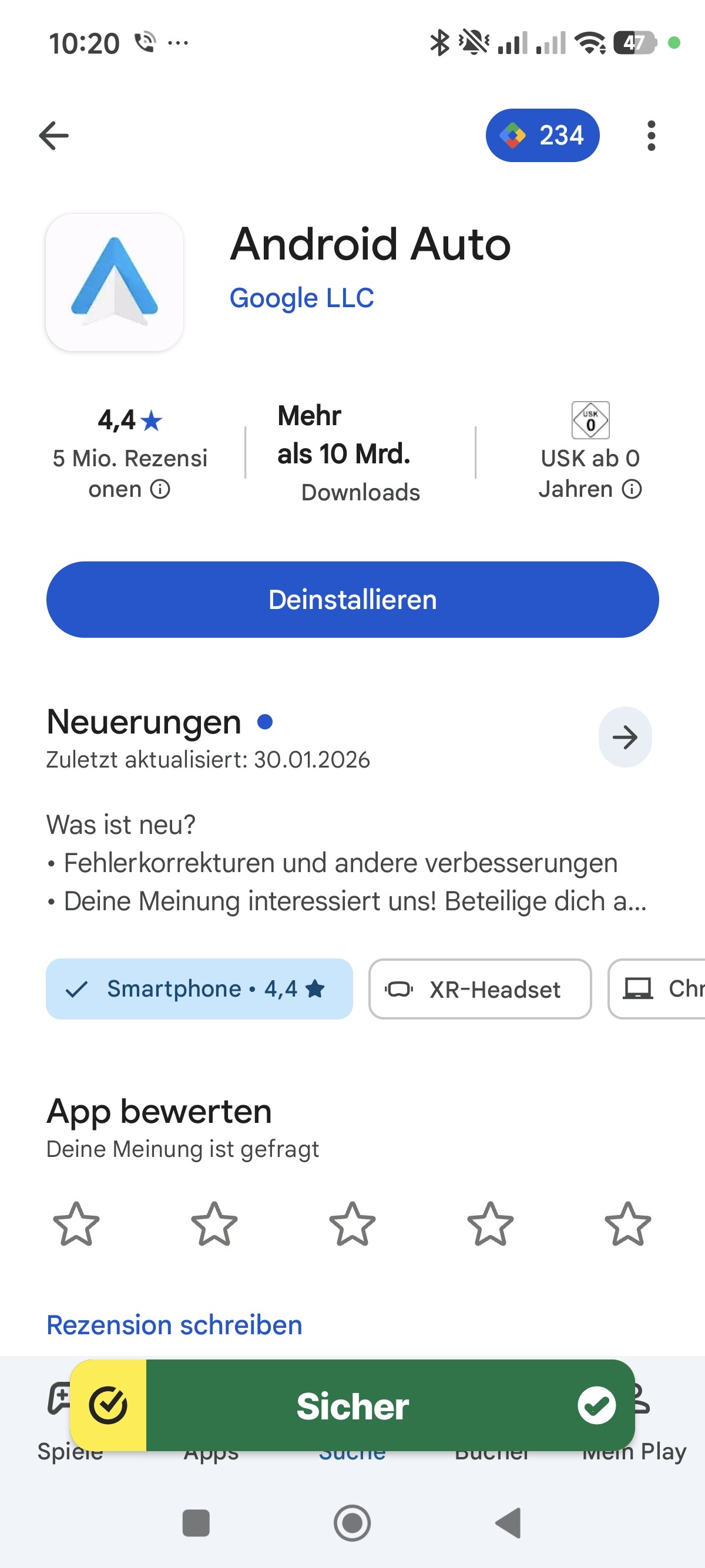Rate the app one star
705x1568 pixels.
point(76,1224)
